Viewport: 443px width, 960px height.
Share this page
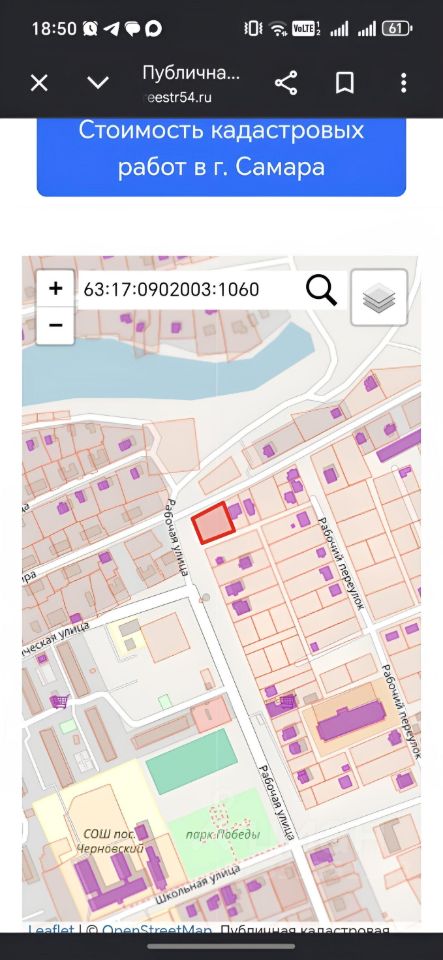286,83
